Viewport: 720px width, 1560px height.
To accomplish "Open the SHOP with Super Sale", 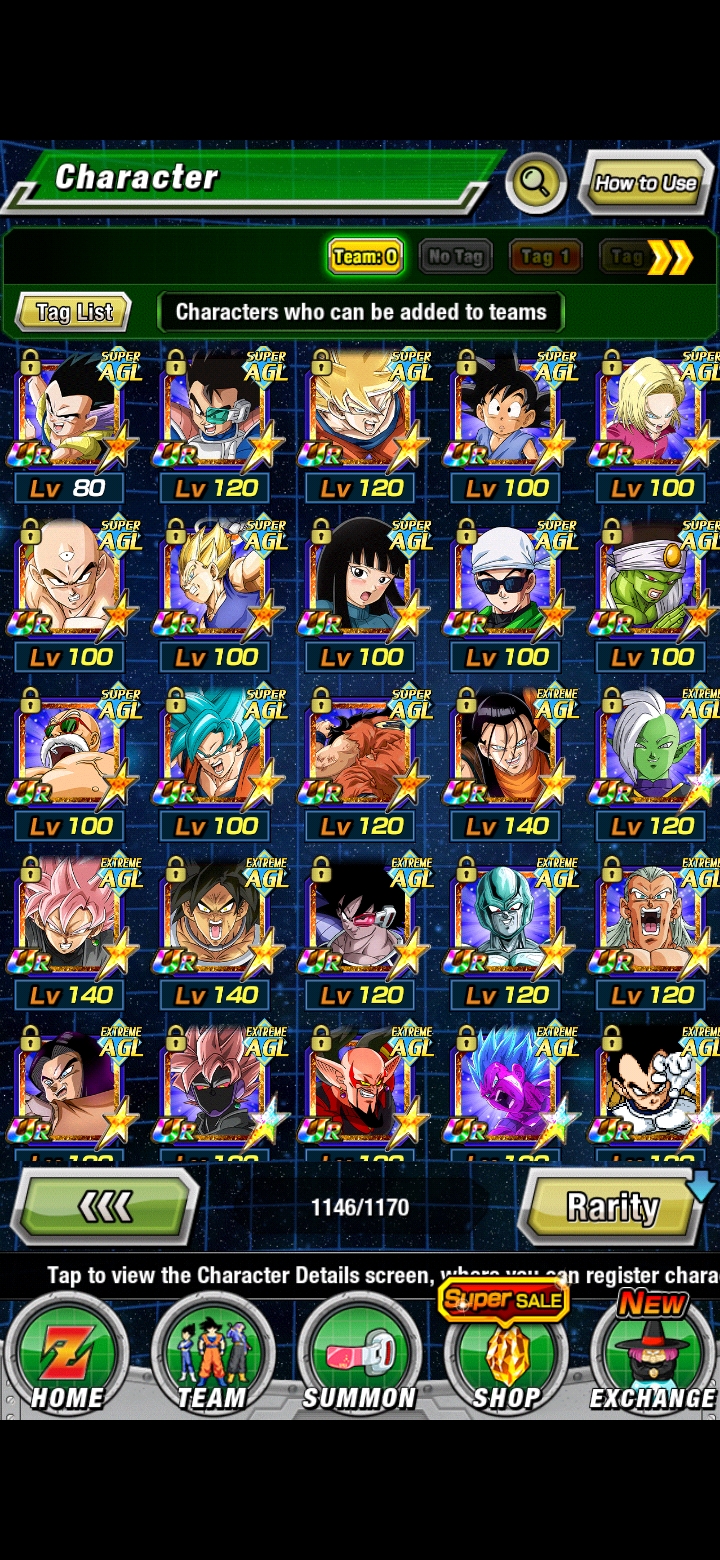I will (506, 1350).
